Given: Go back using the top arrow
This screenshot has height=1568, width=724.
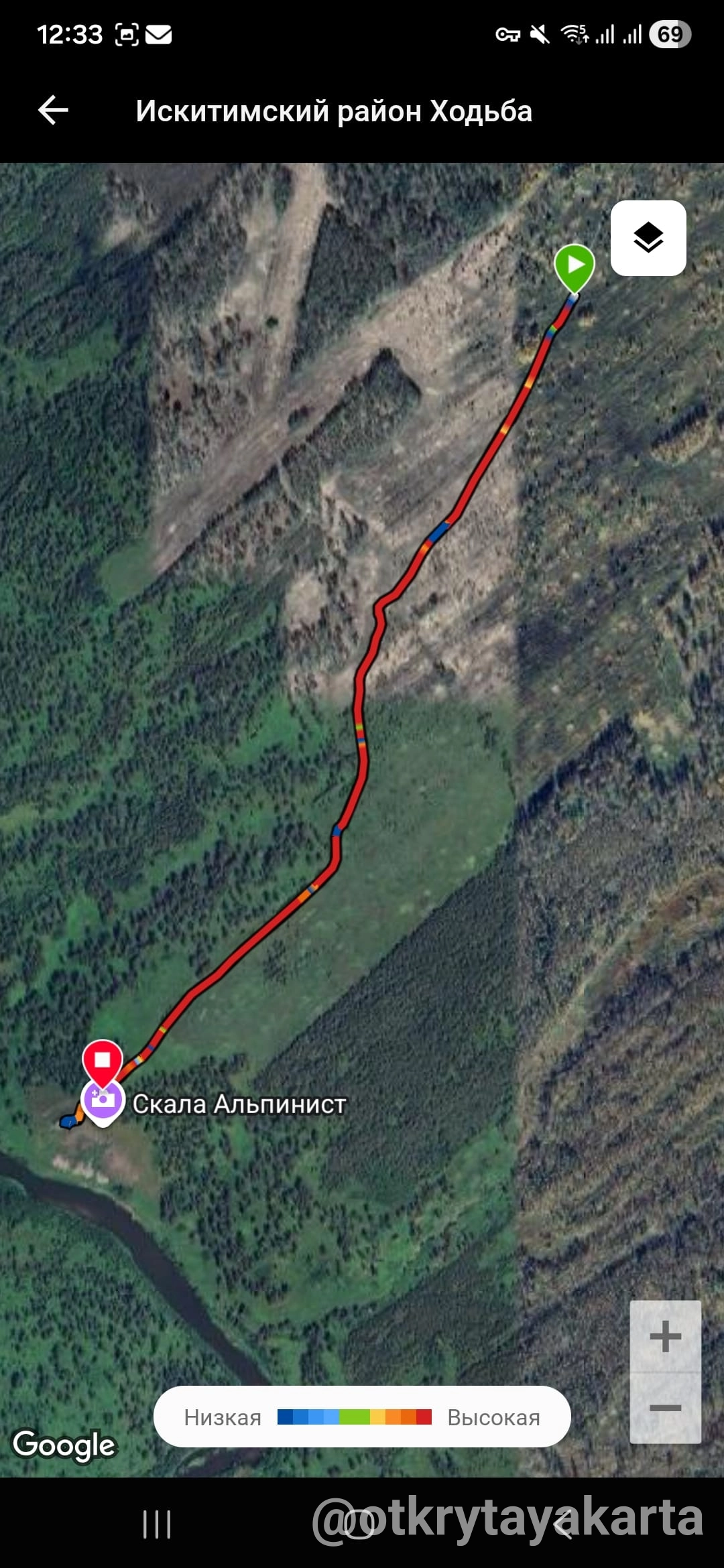Looking at the screenshot, I should click(54, 111).
